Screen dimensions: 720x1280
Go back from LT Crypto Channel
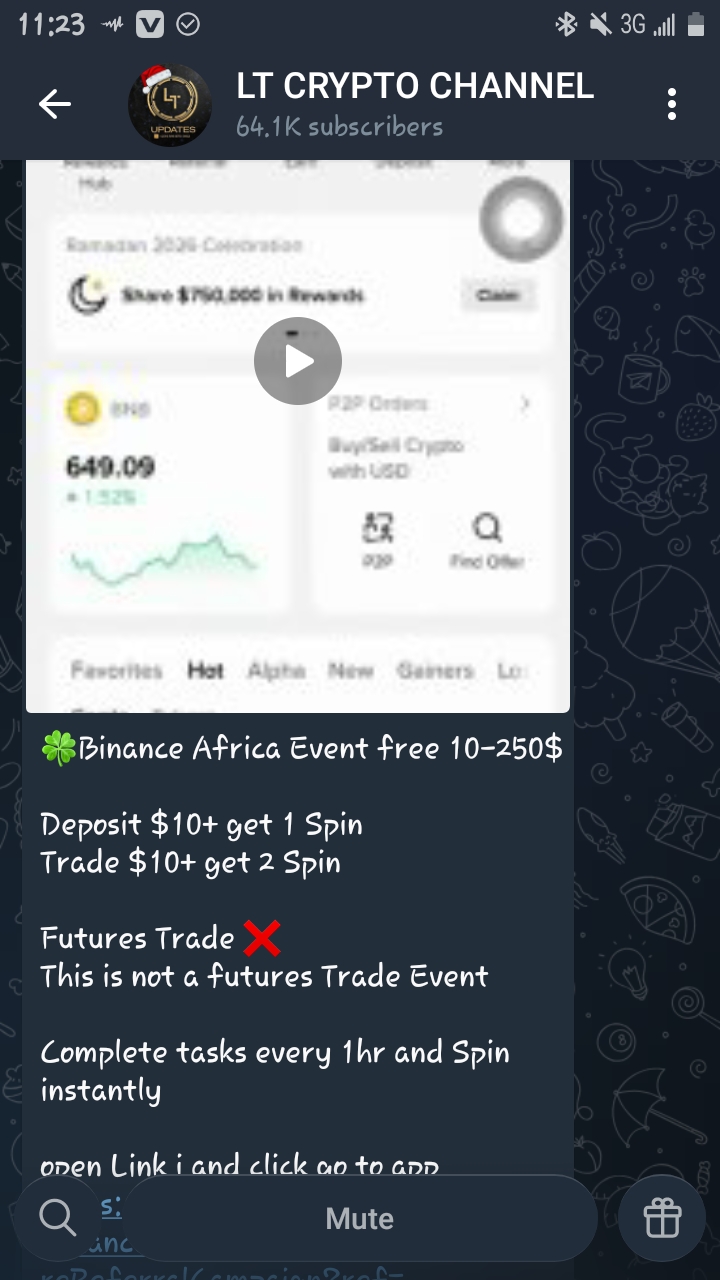tap(55, 104)
